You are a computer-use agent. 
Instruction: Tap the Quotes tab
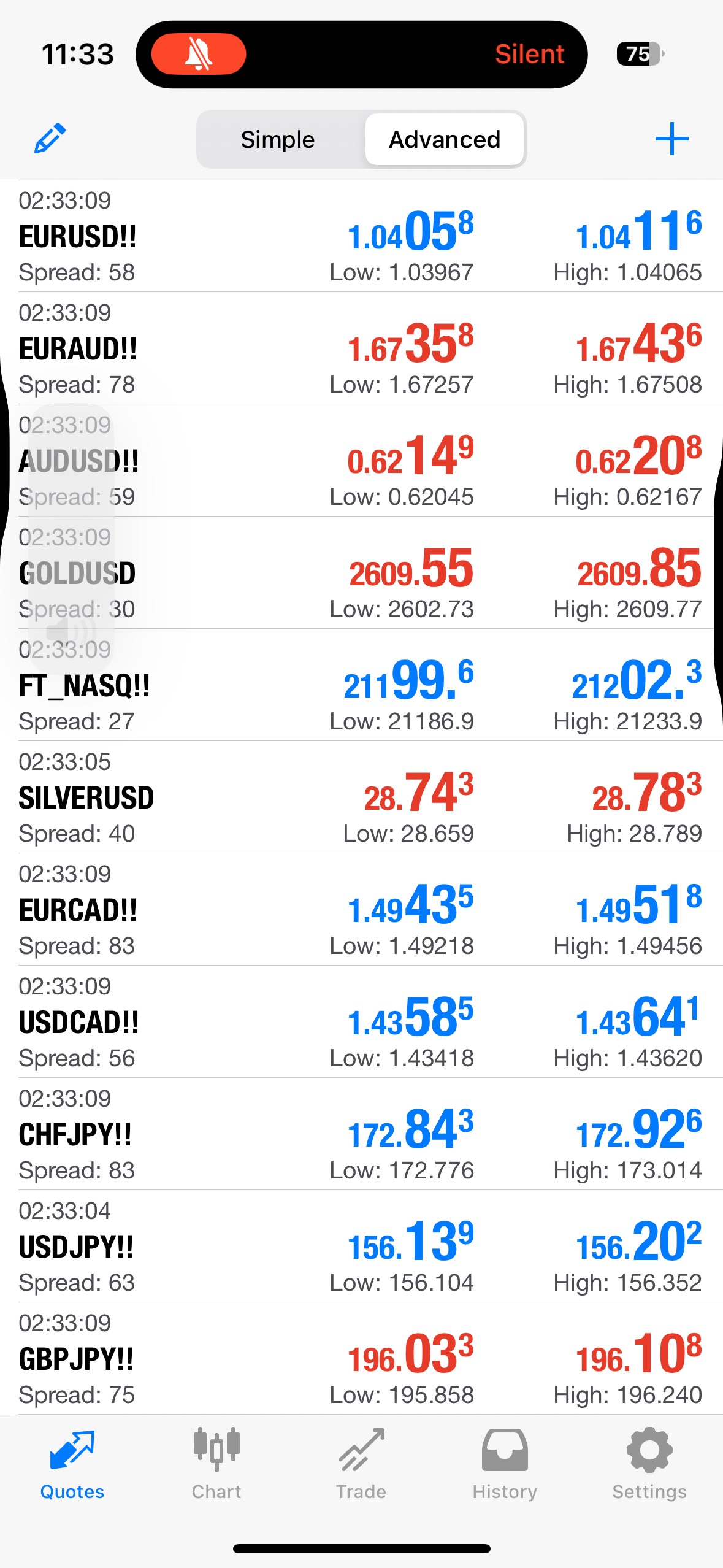pos(72,1464)
